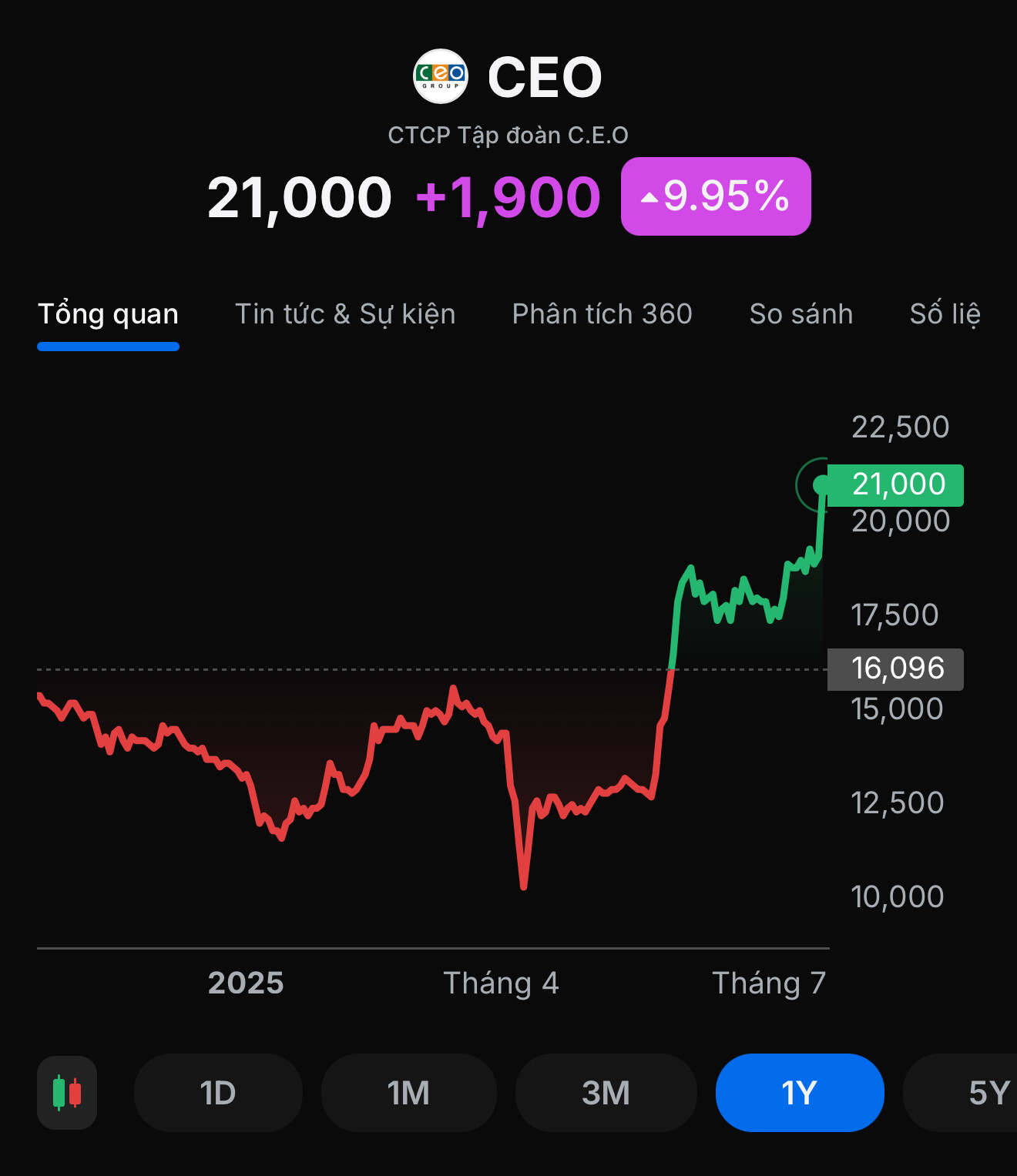Switch to candlestick chart view
The width and height of the screenshot is (1017, 1176).
pos(67,1093)
